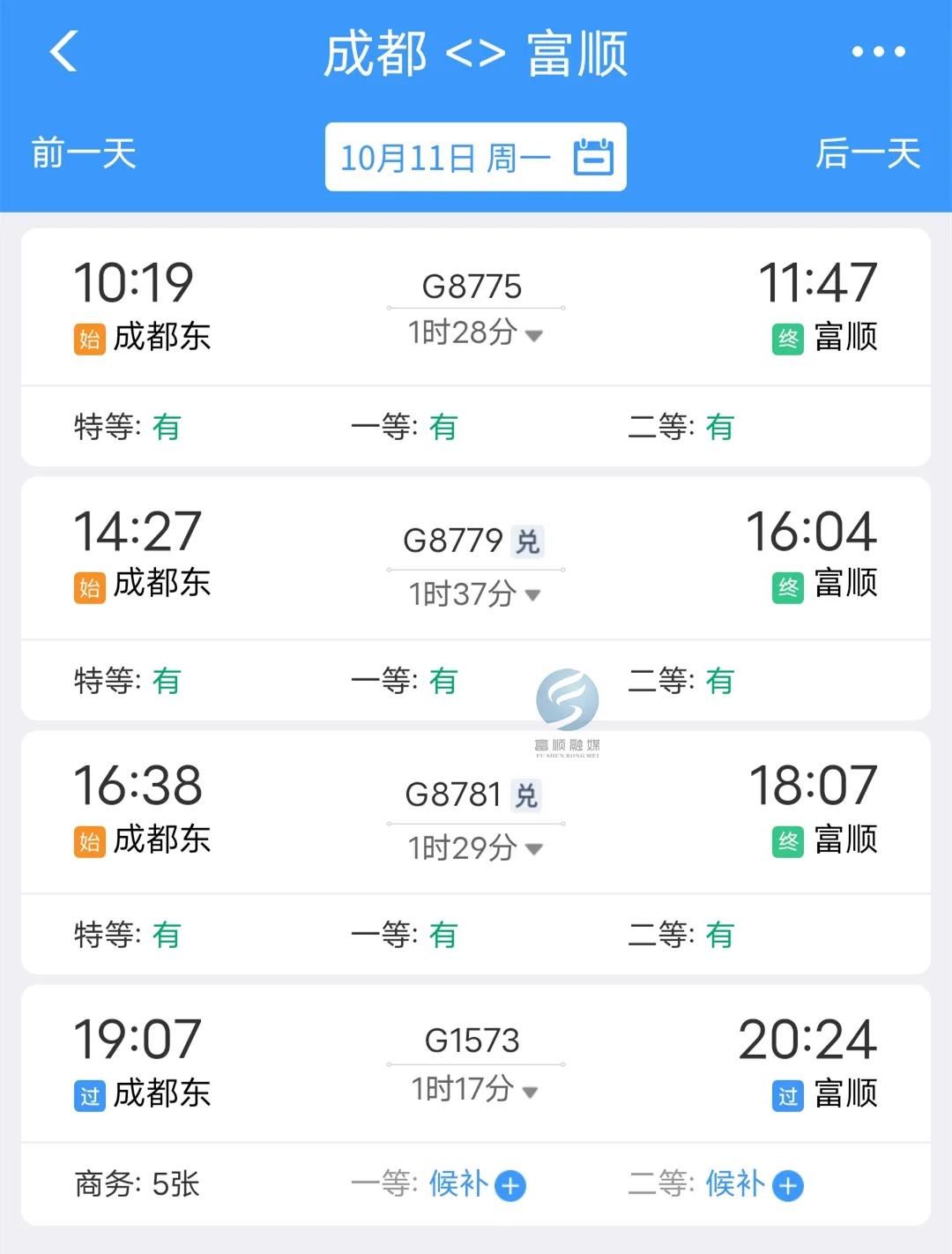
Task: Expand the 1时17分 stop details for G1573
Action: 476,1091
